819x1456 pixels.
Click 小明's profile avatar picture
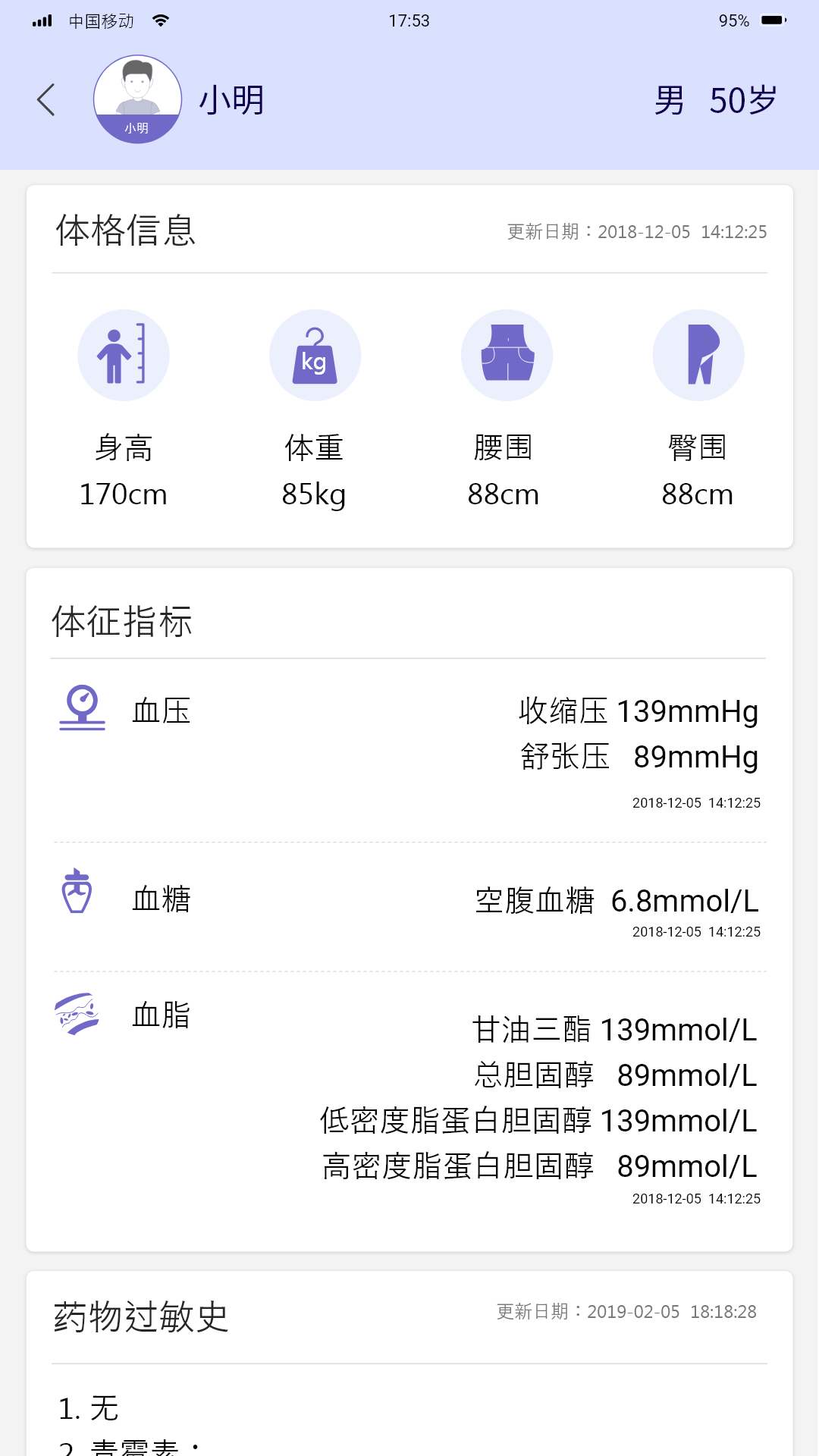pyautogui.click(x=137, y=99)
